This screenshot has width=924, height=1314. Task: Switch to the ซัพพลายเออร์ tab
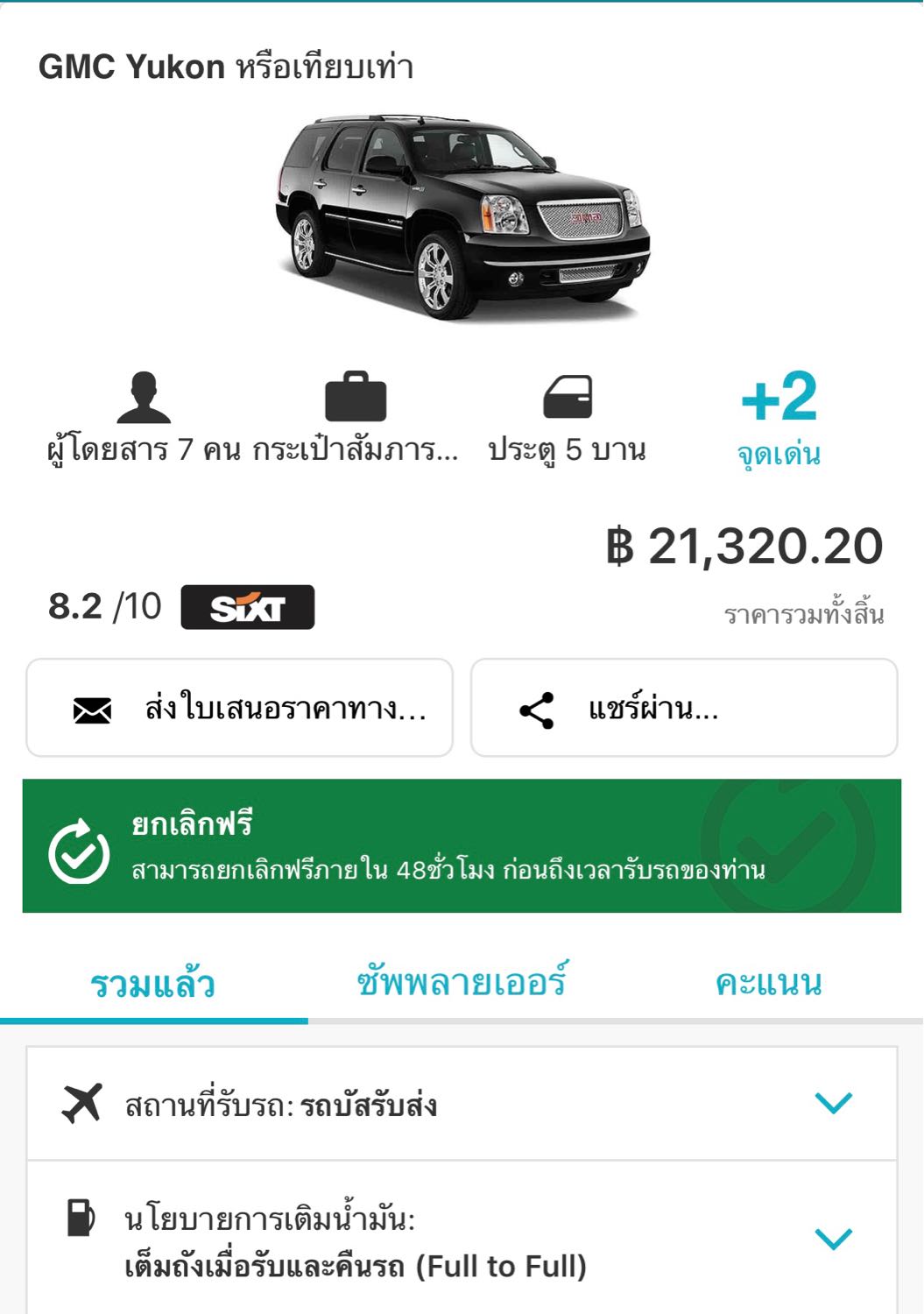462,983
